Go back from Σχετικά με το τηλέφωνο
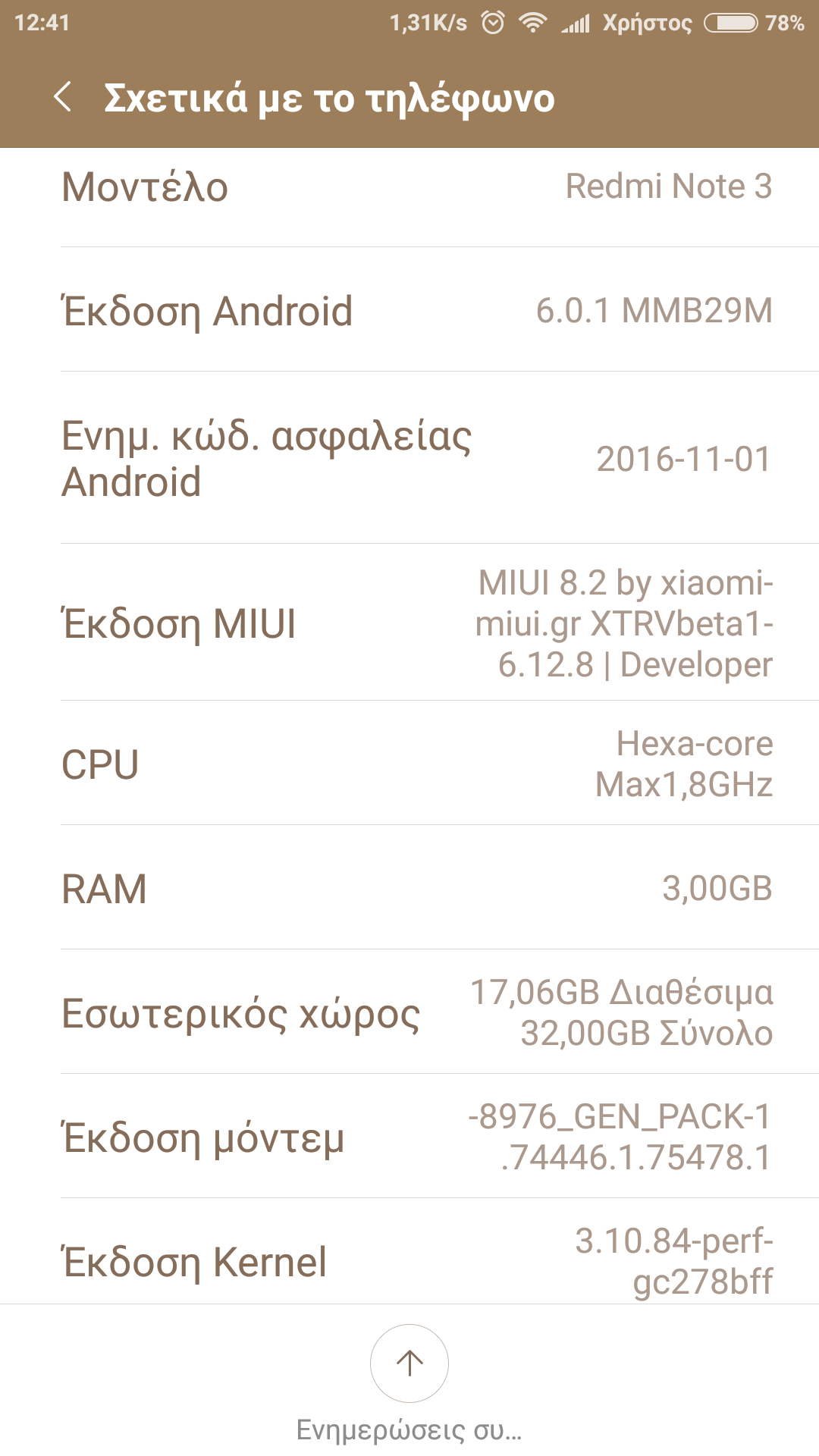Image resolution: width=819 pixels, height=1456 pixels. [x=64, y=97]
